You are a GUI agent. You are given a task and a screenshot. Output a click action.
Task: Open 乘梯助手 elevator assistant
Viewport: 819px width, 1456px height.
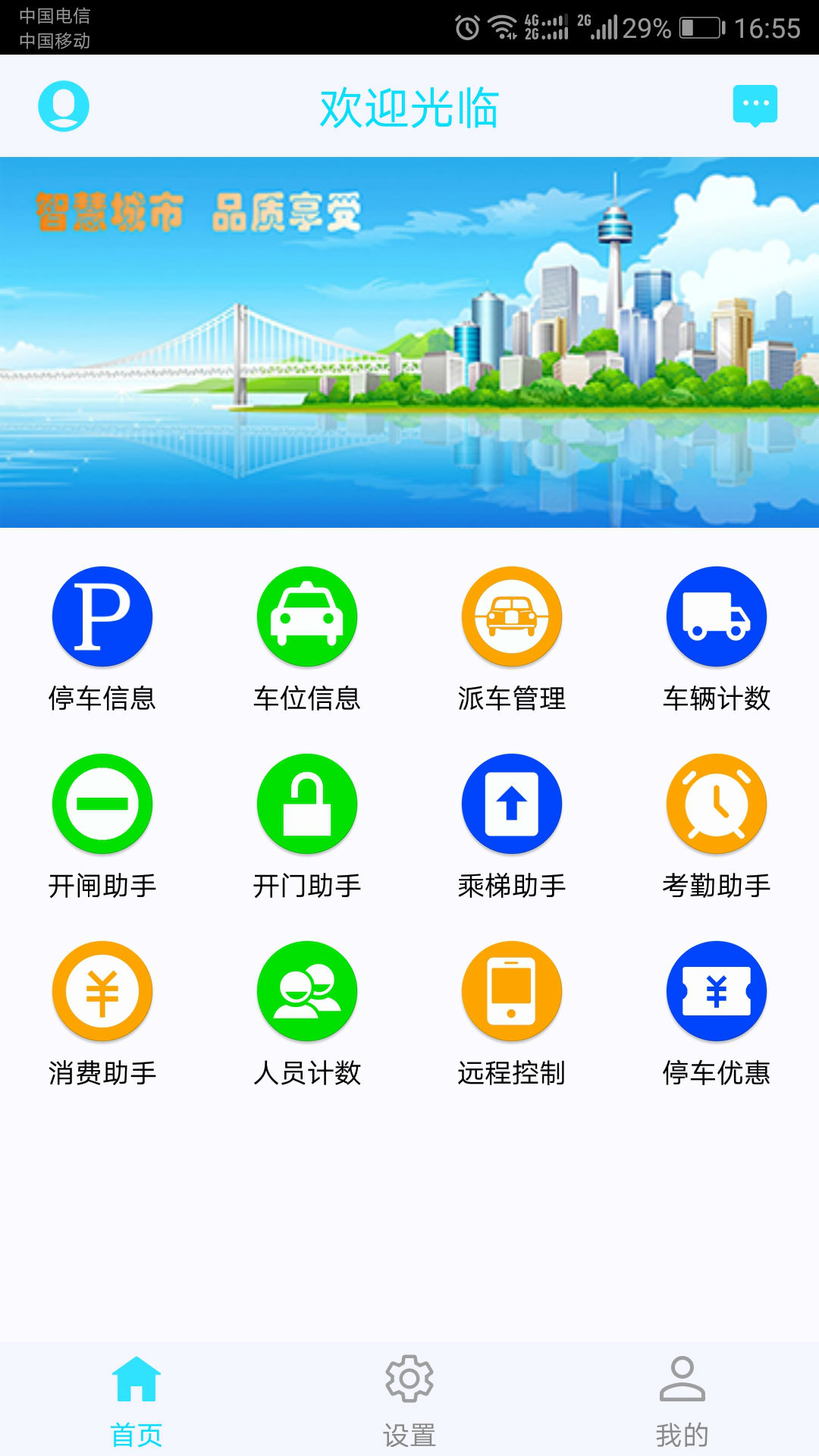pos(510,804)
